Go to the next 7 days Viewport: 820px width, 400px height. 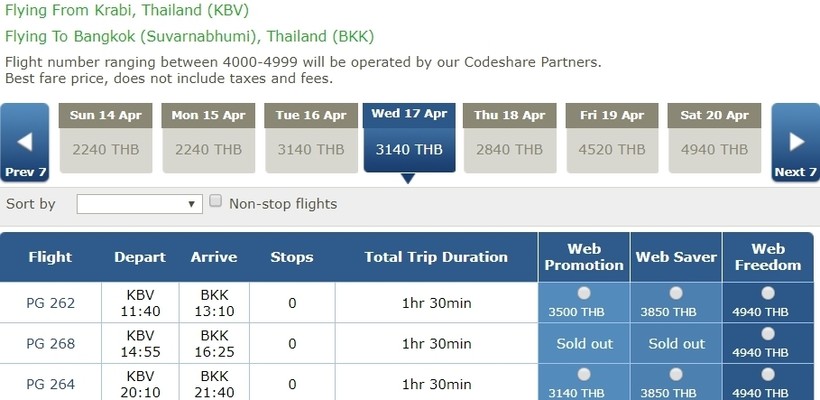coord(795,142)
